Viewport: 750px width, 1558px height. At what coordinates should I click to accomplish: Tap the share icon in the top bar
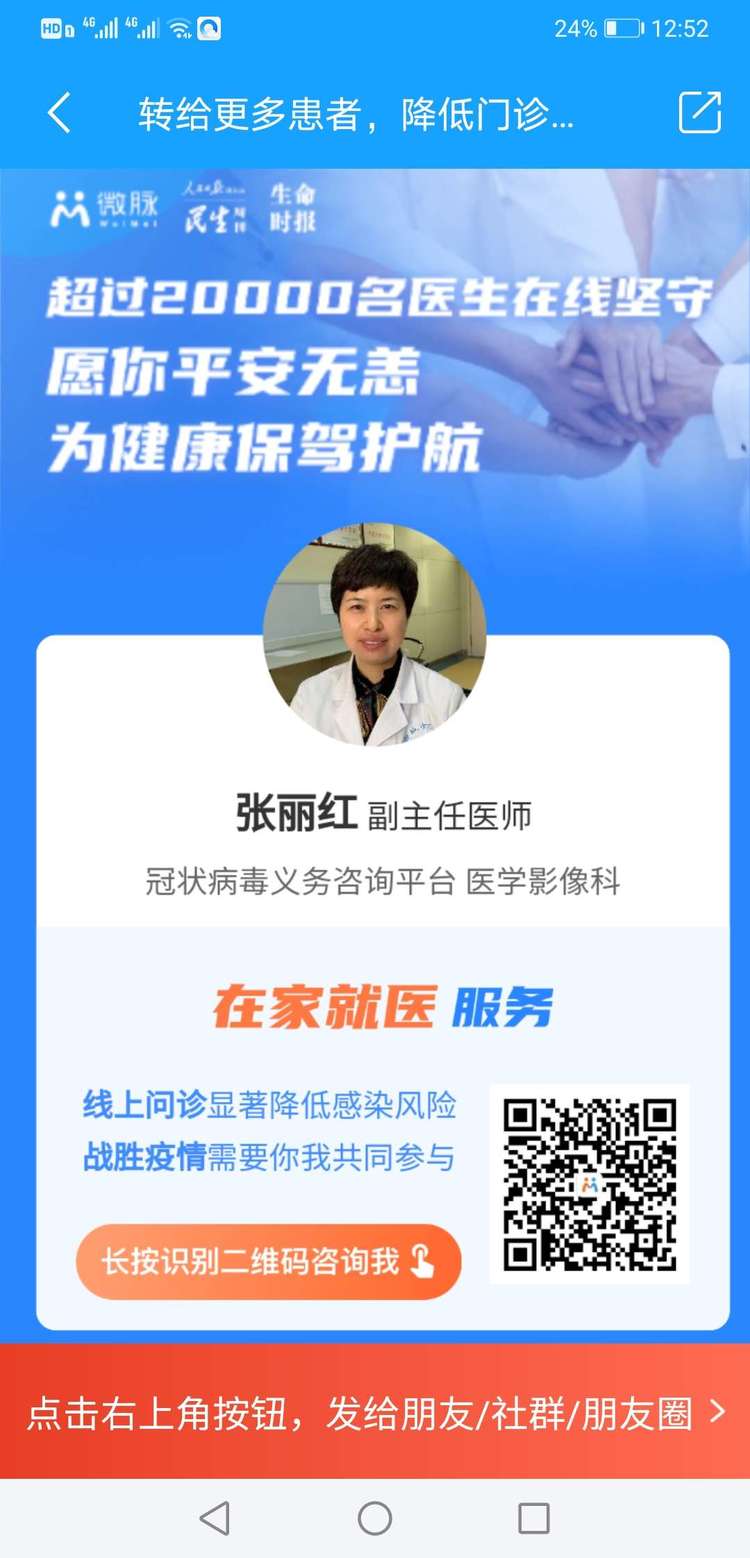pos(699,113)
